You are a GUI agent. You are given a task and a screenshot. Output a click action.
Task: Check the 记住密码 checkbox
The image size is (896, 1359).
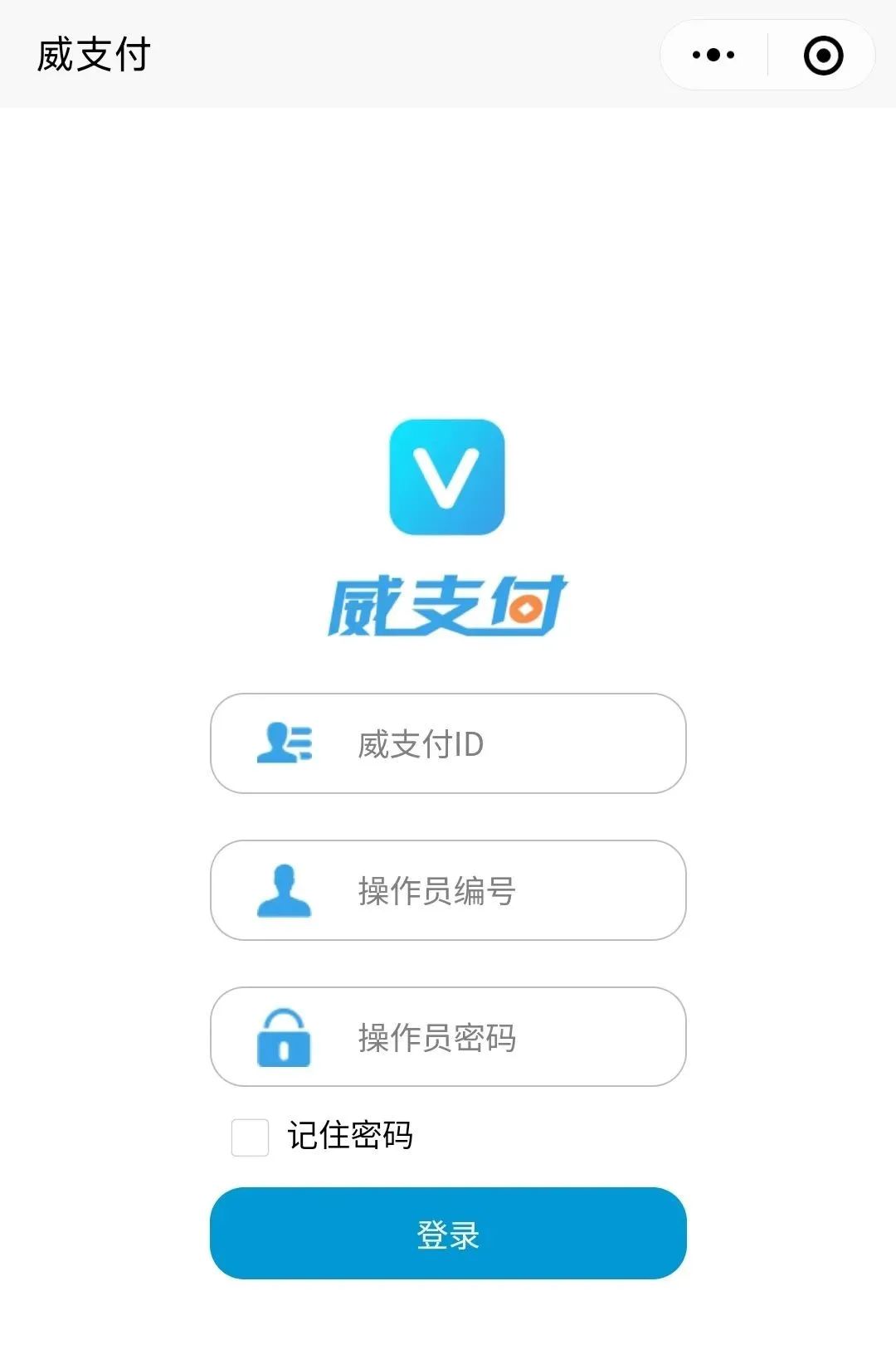pos(250,1137)
